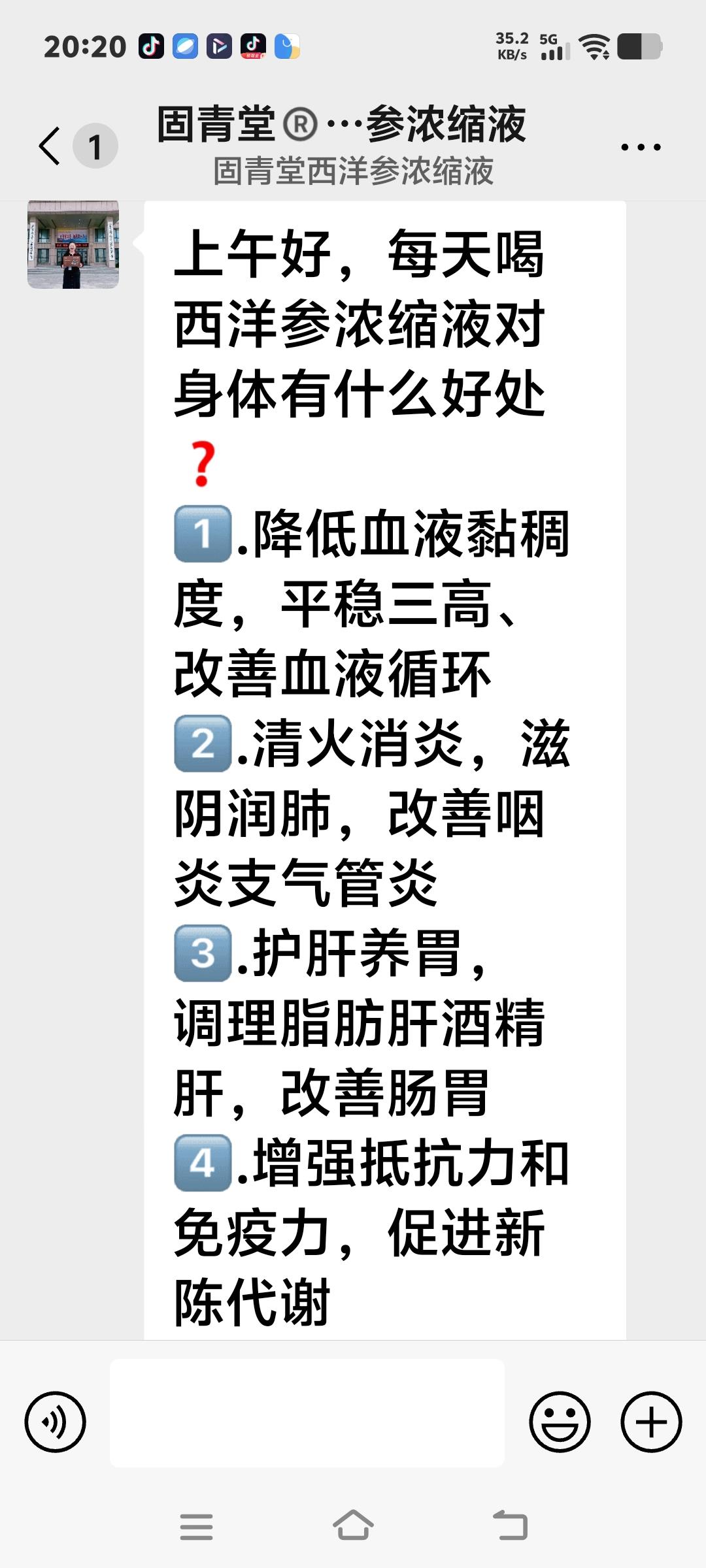Open the emoji picker
The width and height of the screenshot is (706, 1568).
pos(560,1422)
